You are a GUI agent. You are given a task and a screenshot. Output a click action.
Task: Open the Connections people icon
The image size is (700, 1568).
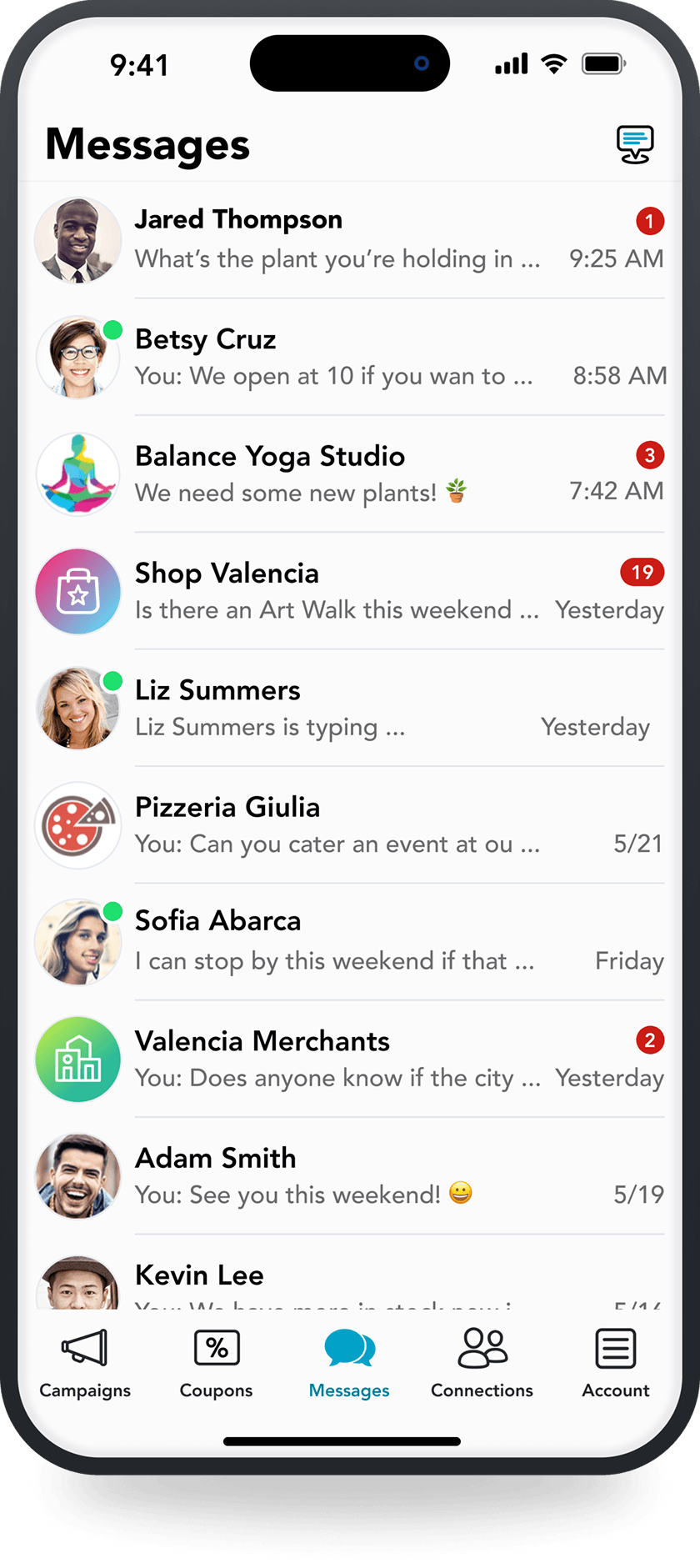[x=482, y=1347]
